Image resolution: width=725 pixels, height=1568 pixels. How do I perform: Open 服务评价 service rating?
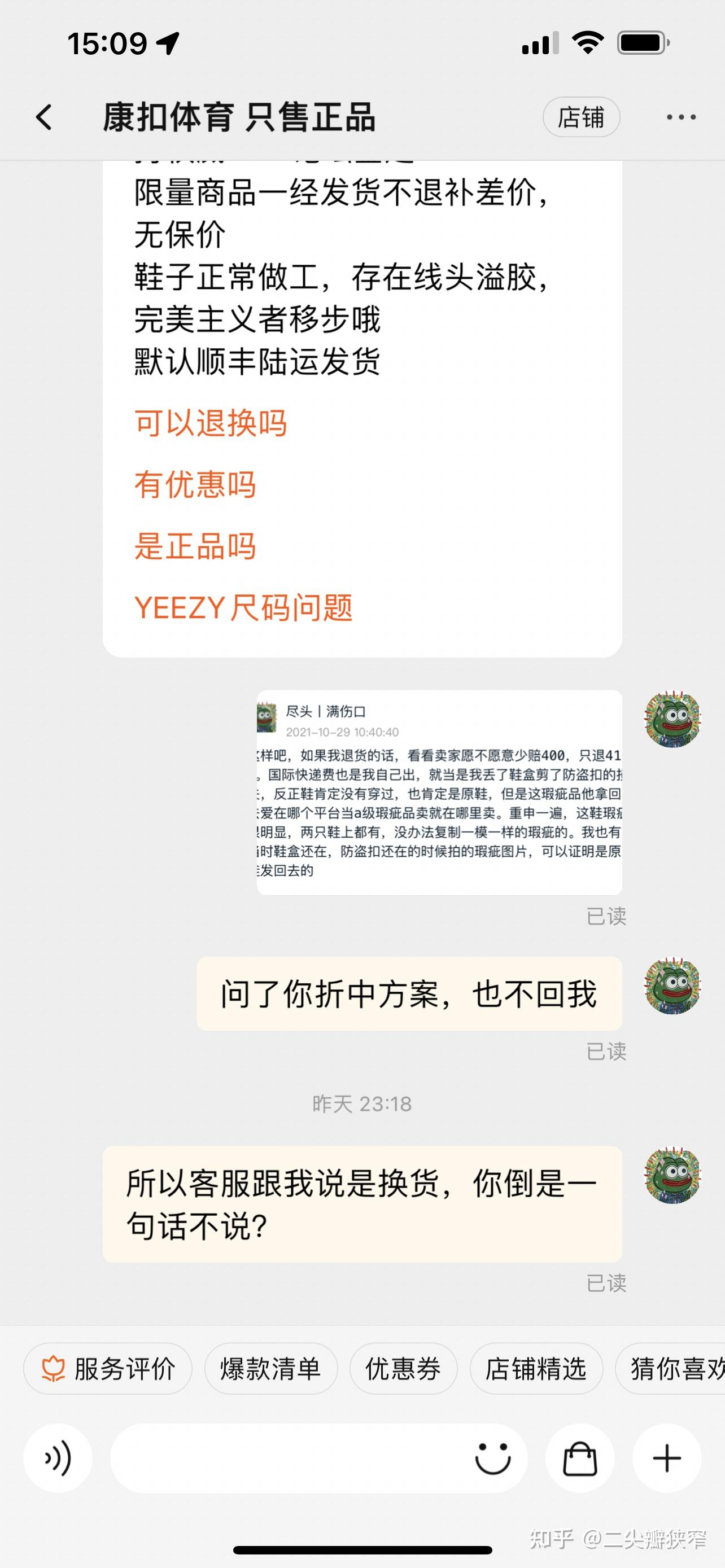click(x=108, y=1369)
